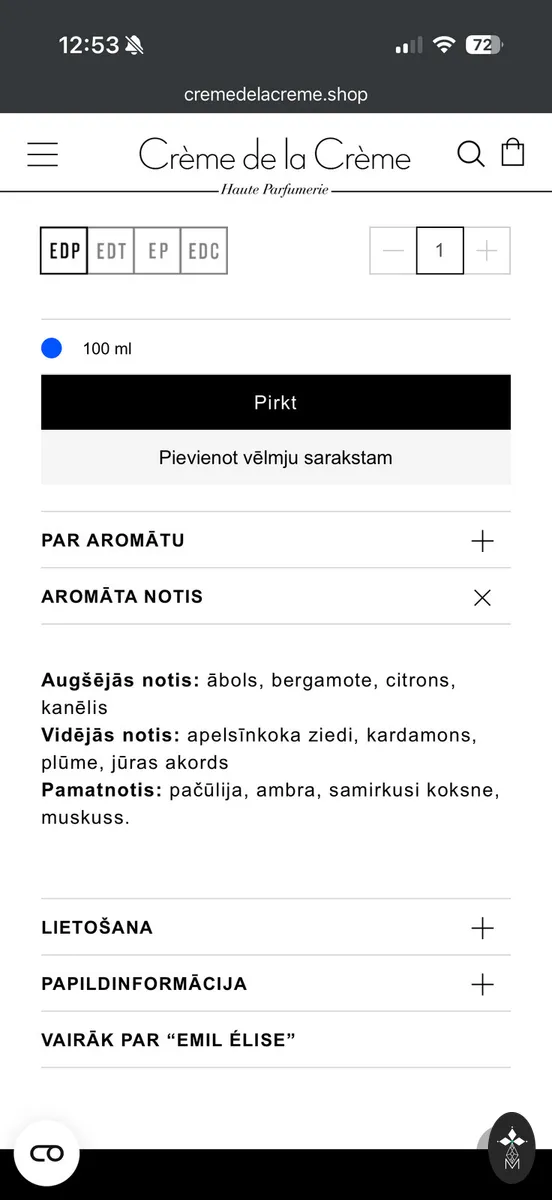Image resolution: width=552 pixels, height=1200 pixels.
Task: Tap the quantity field showing 1
Action: coord(440,250)
